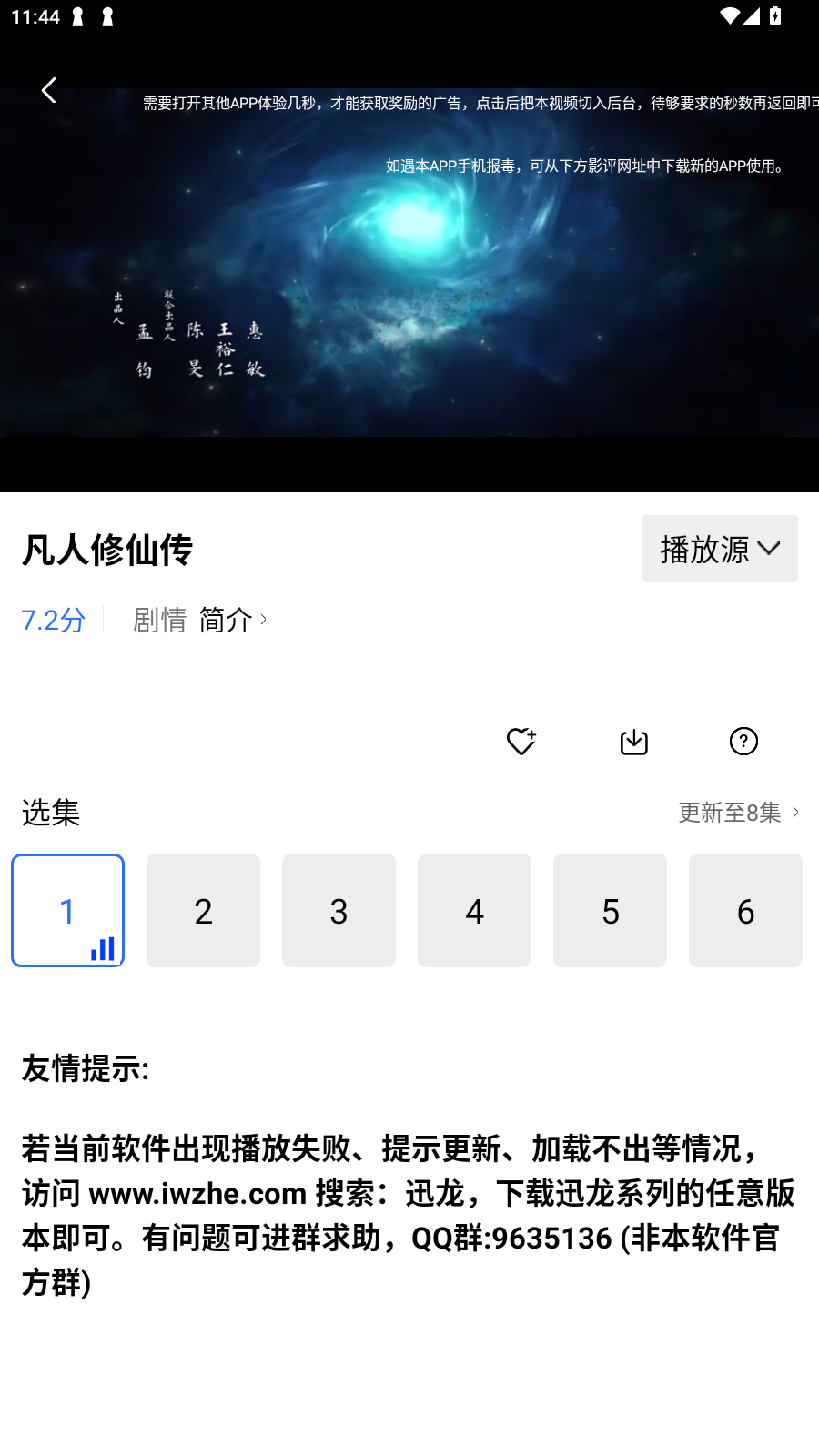Screen dimensions: 819x1456
Task: Tap the download icon to cache episodes
Action: pyautogui.click(x=632, y=742)
